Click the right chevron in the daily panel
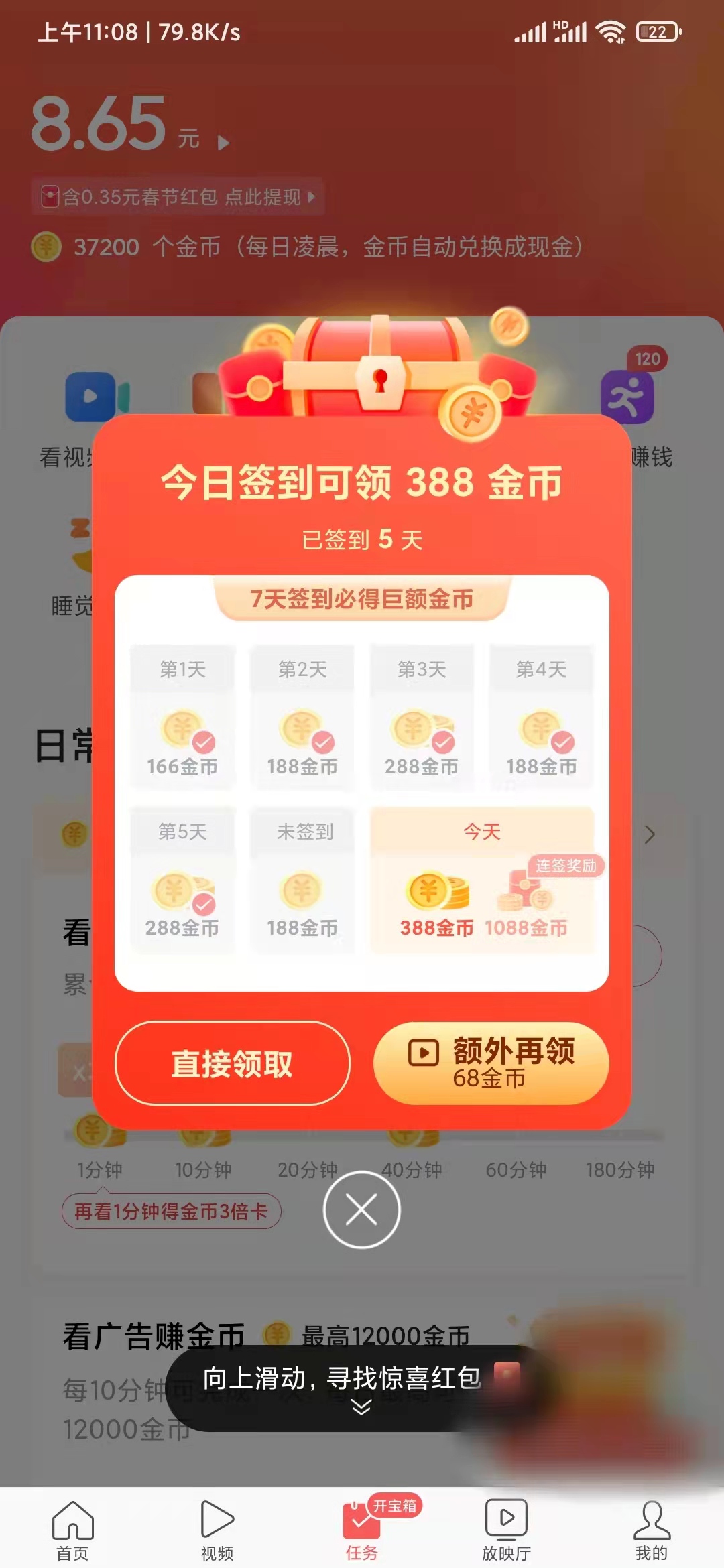Screen dimensions: 724x1568 [648, 835]
